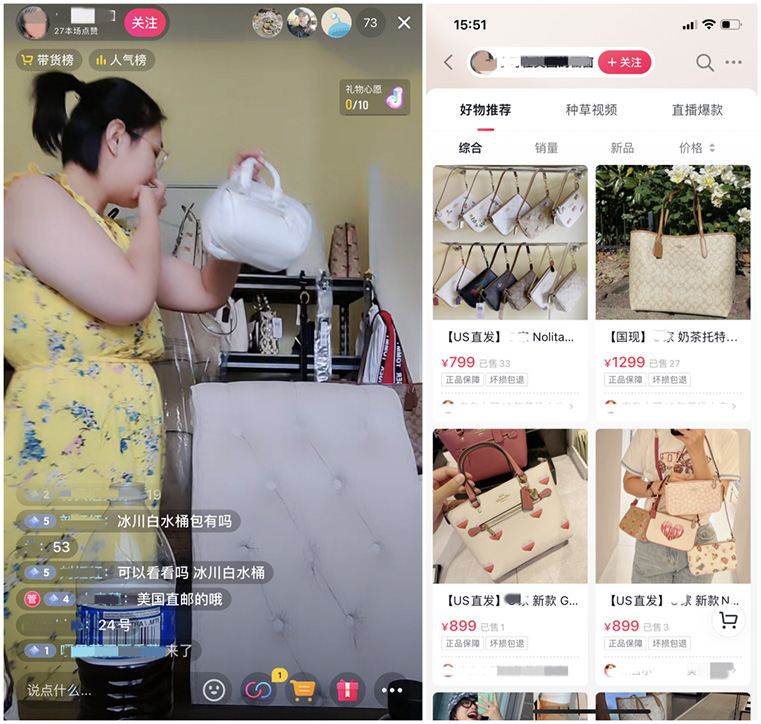Screen dimensions: 761x724
Task: Search within the shop
Action: pyautogui.click(x=705, y=62)
